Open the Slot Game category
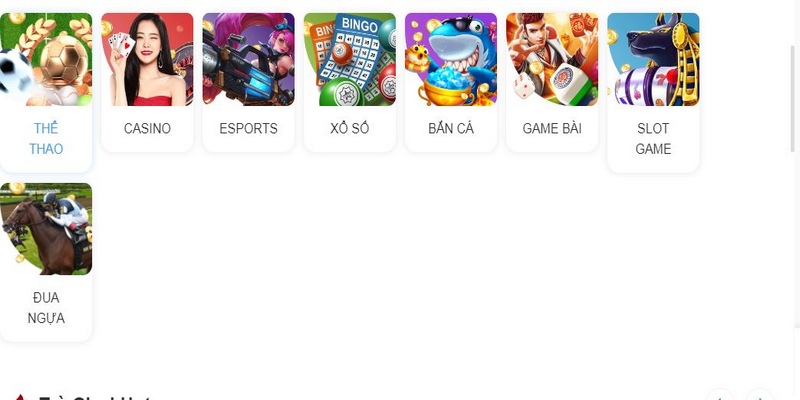Screen dimensions: 800x400 tap(653, 92)
